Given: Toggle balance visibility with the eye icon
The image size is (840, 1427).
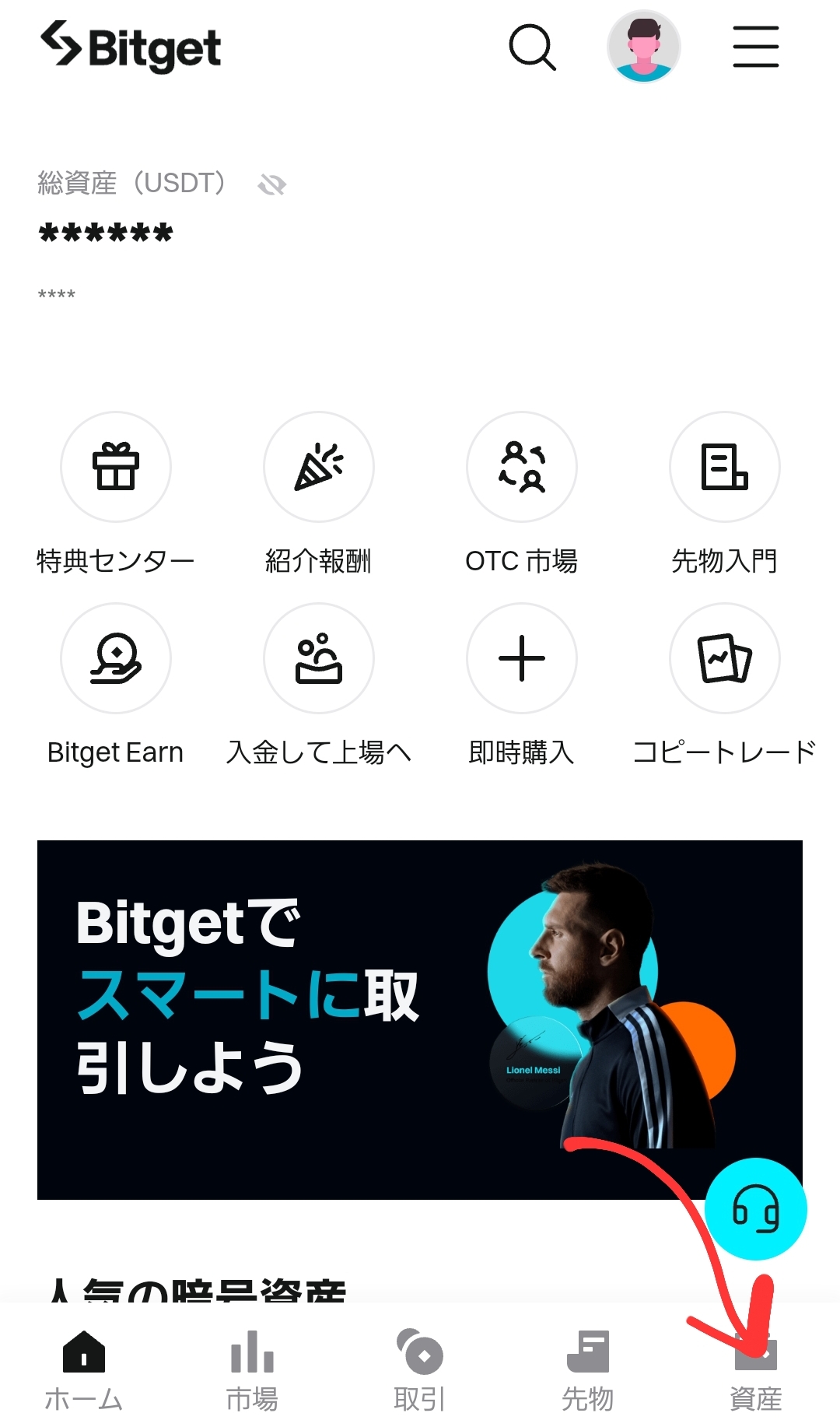Looking at the screenshot, I should (x=274, y=184).
